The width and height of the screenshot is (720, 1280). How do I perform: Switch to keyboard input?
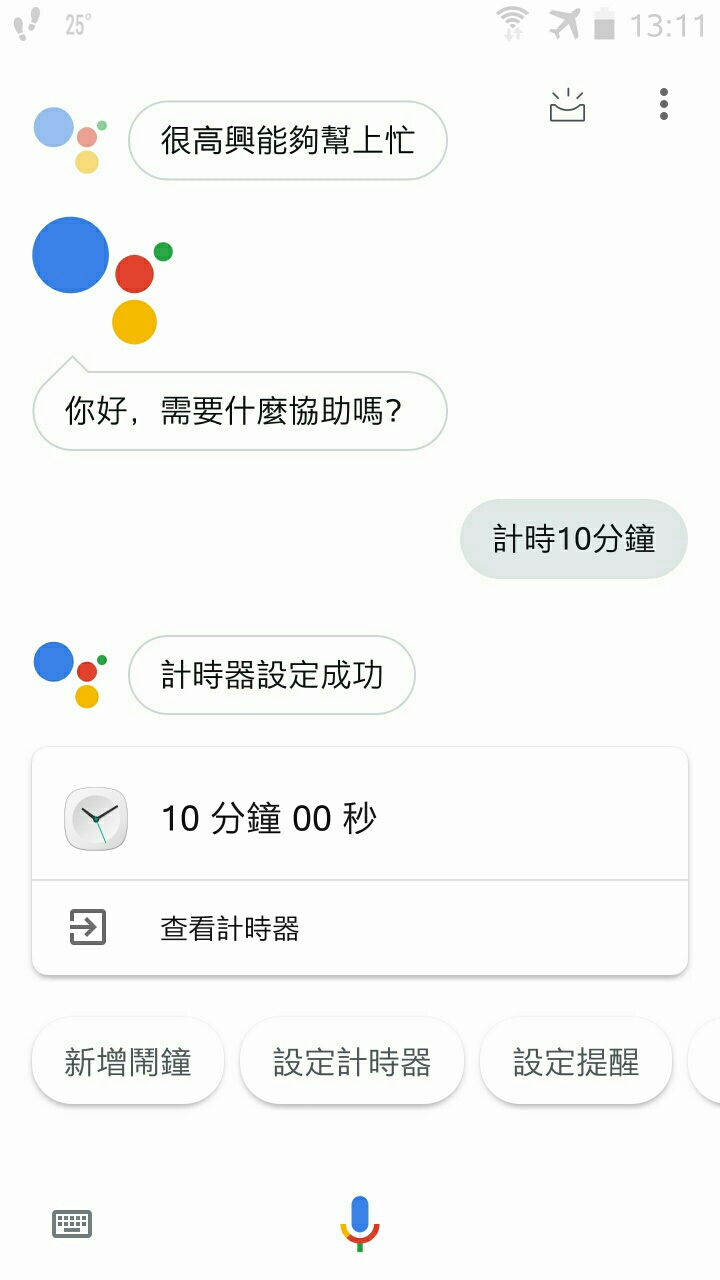[x=72, y=1223]
